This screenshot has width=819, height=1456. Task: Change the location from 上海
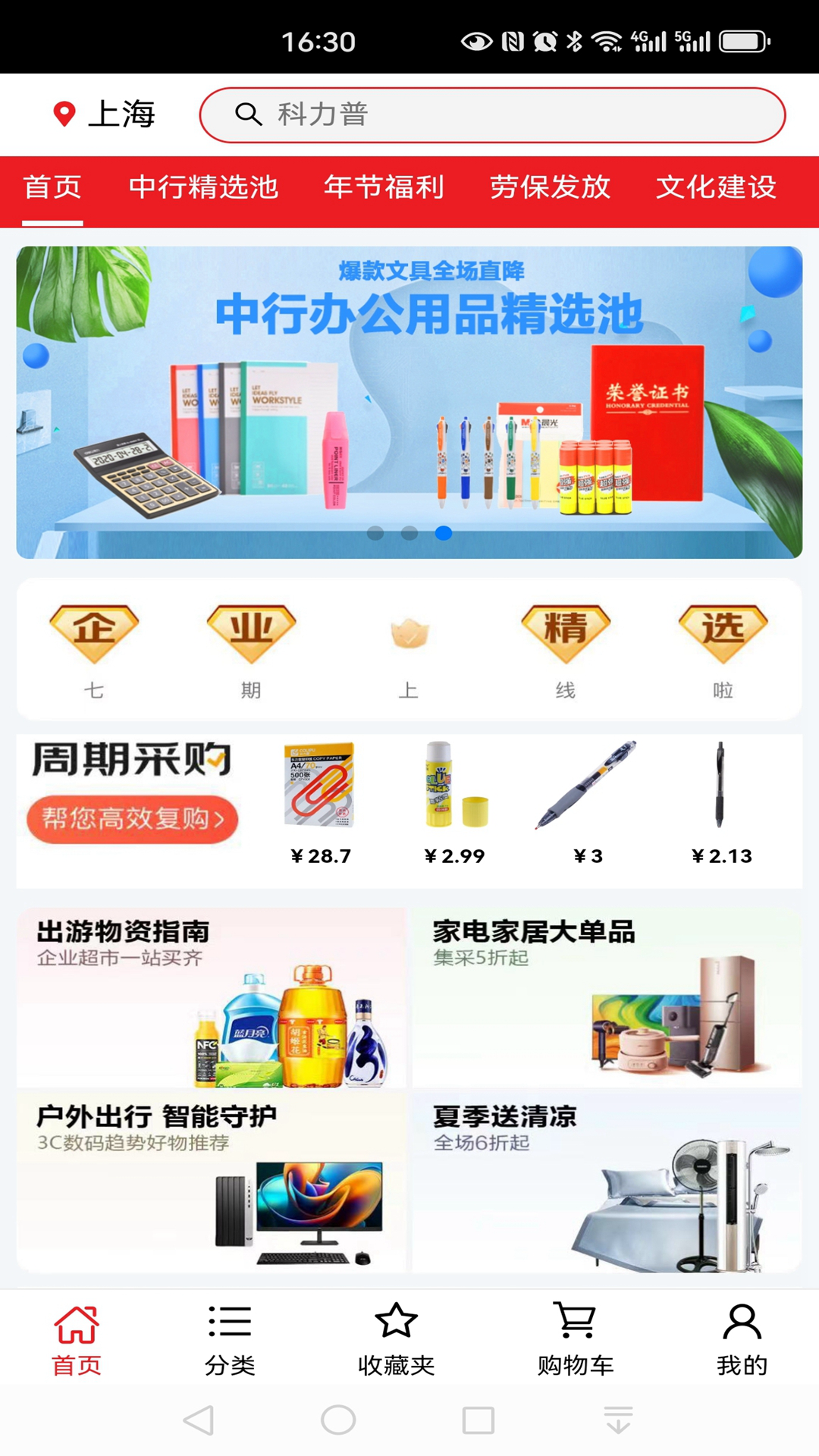click(x=105, y=115)
